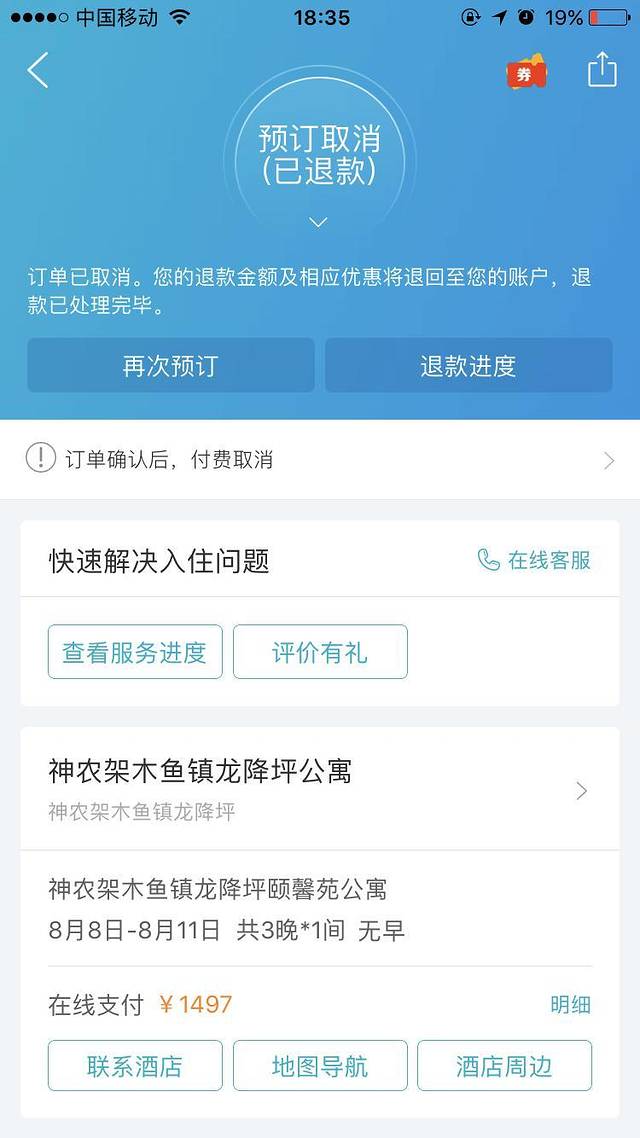View 查看服务进度 service progress
640x1138 pixels.
tap(135, 652)
